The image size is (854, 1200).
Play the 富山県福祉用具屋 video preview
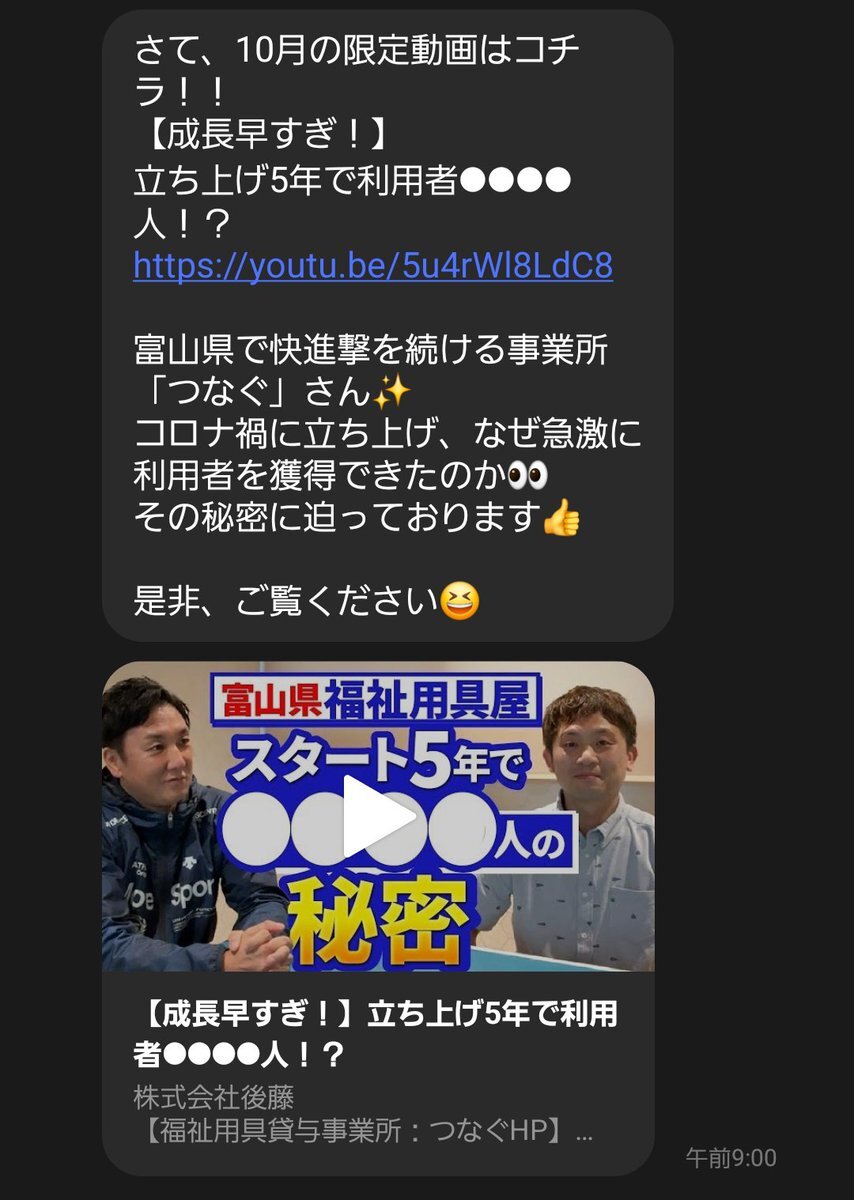[x=377, y=817]
